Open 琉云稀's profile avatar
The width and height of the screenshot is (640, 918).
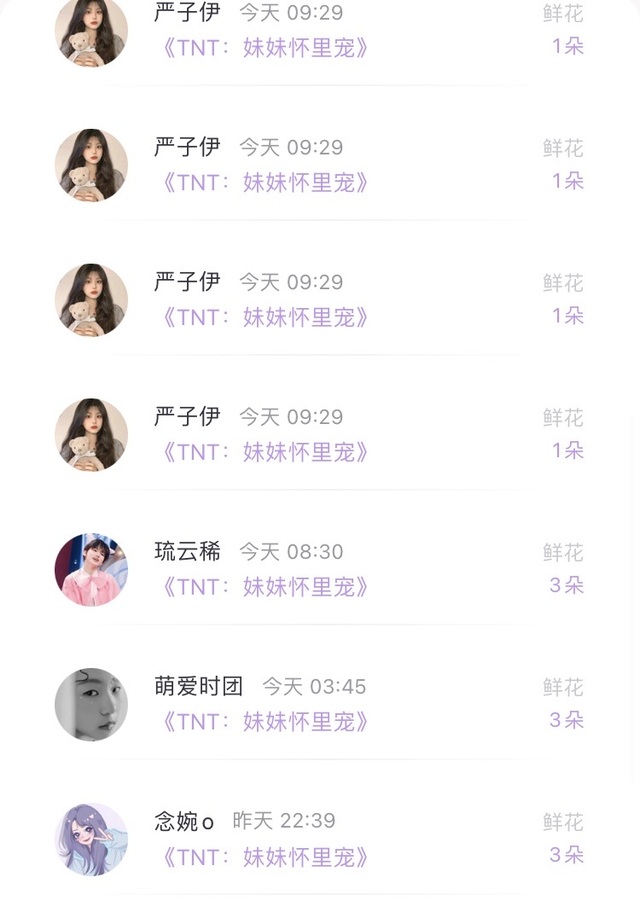[91, 569]
